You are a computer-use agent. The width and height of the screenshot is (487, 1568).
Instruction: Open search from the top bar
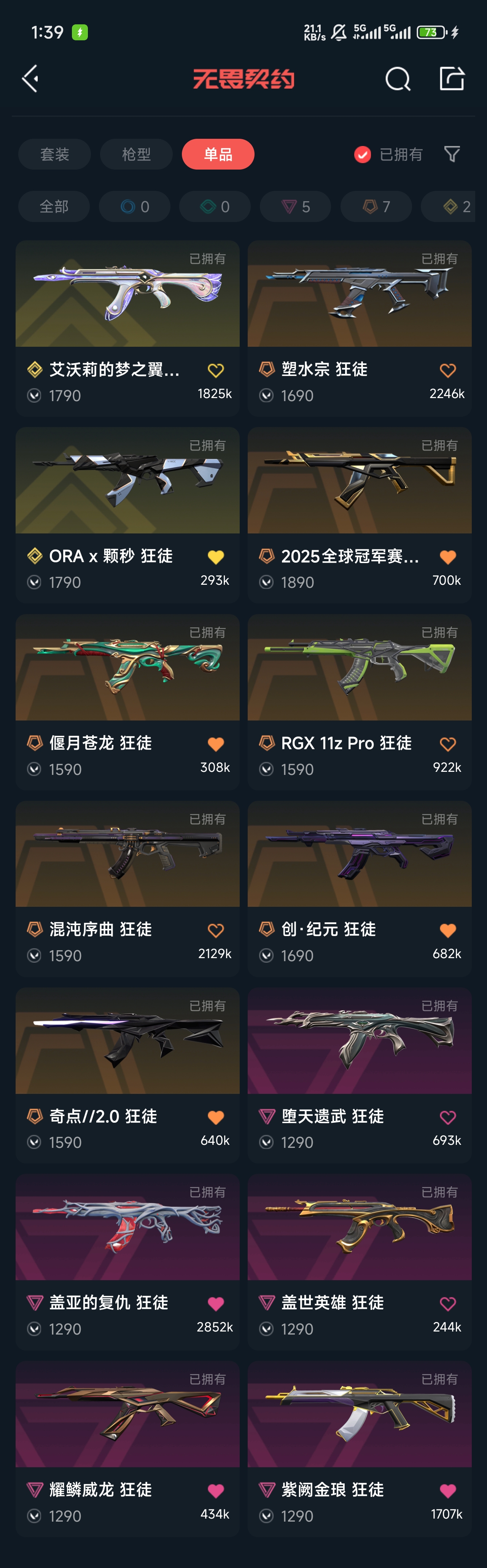(x=398, y=79)
